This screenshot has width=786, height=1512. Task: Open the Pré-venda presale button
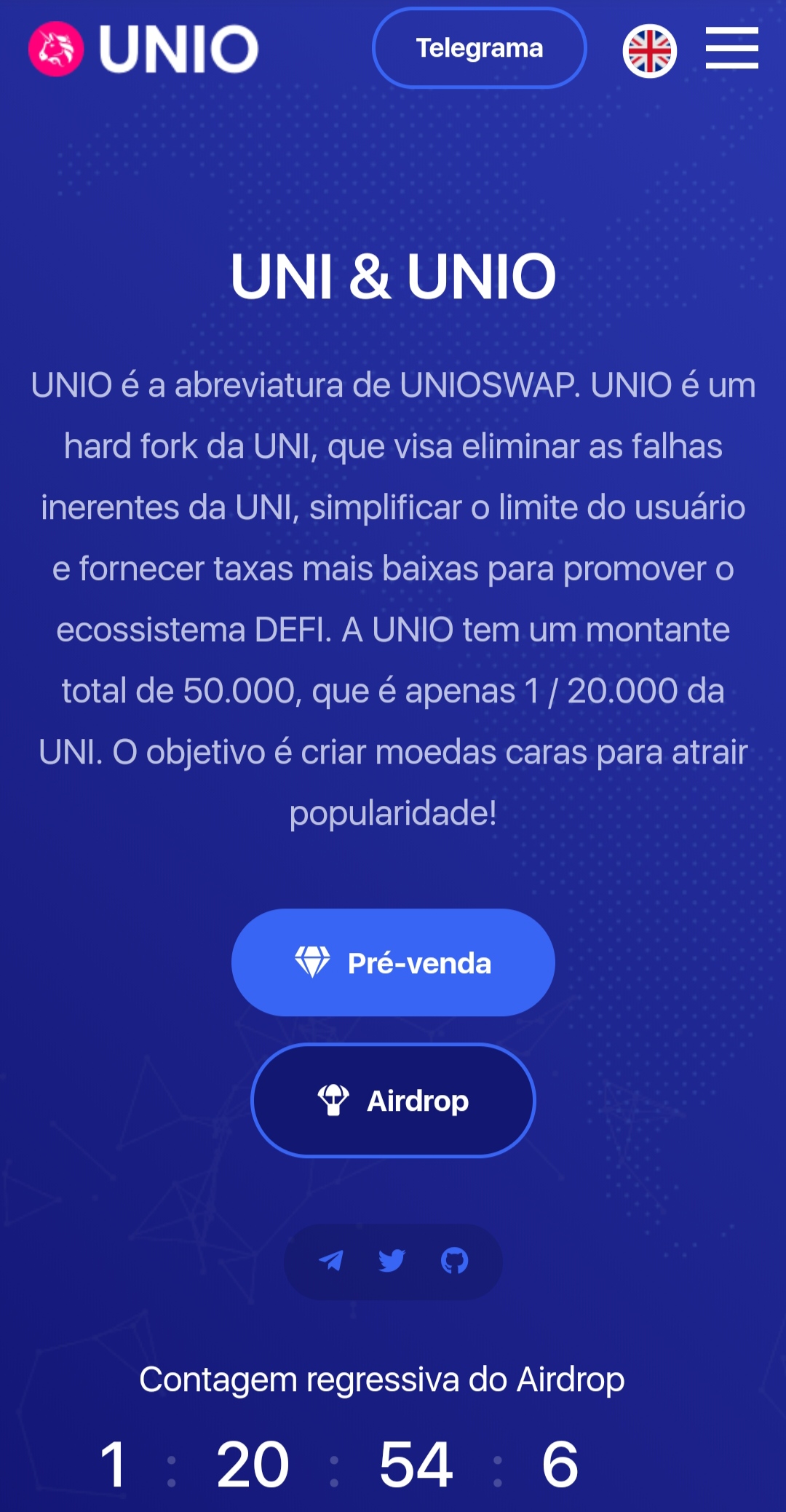tap(393, 962)
